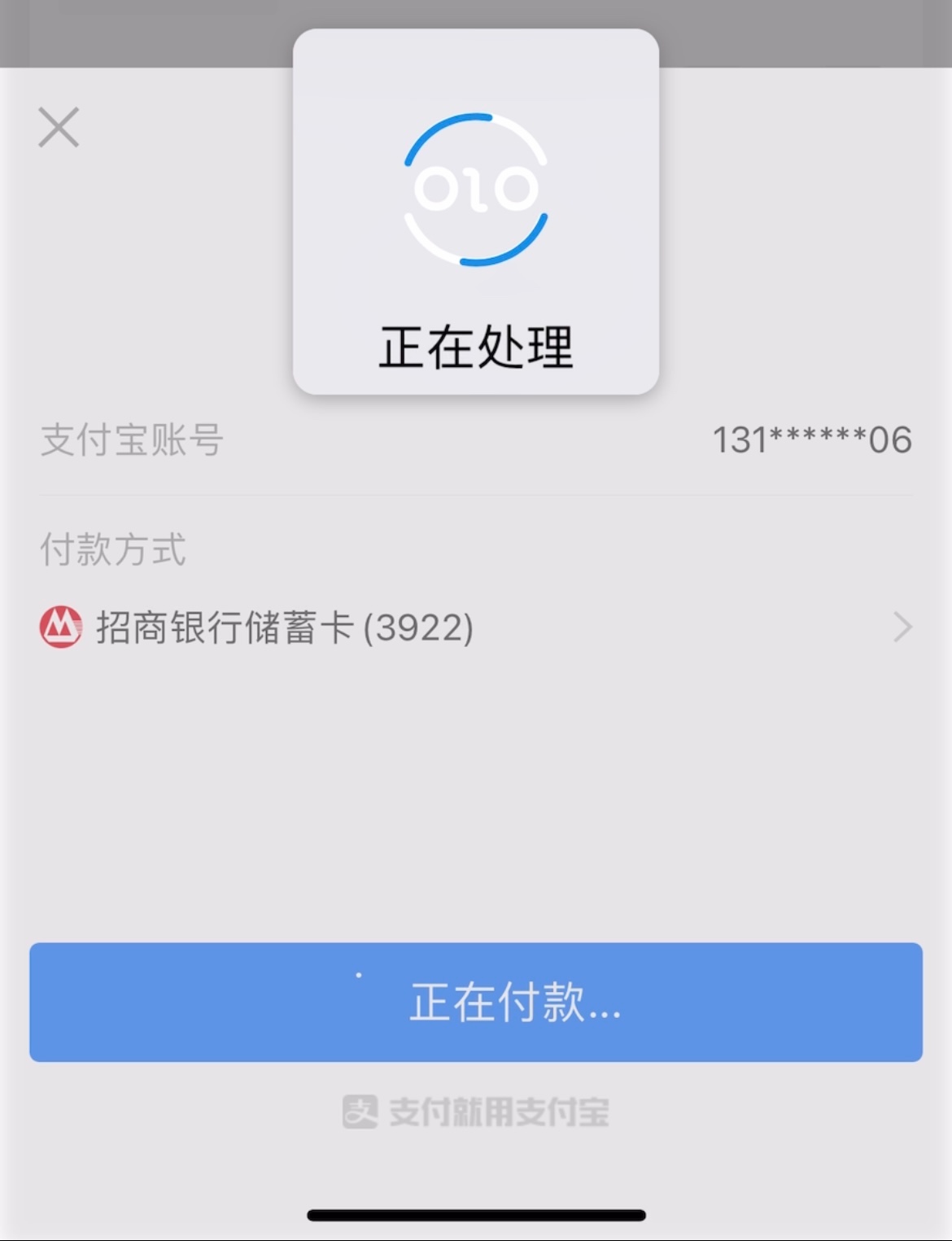Image resolution: width=952 pixels, height=1241 pixels.
Task: Tap the 正在付款... button
Action: [x=475, y=1002]
